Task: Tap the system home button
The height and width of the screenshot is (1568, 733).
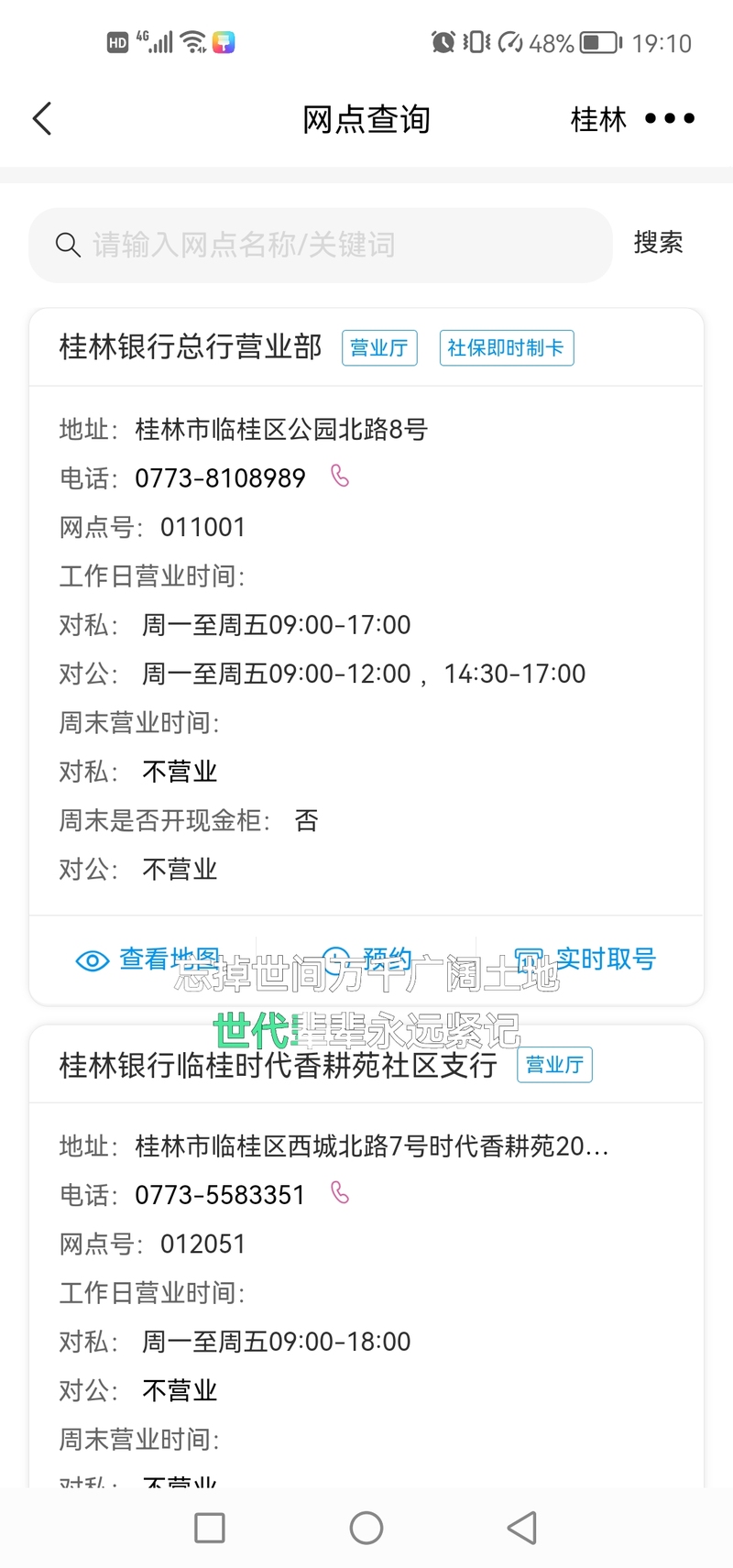Action: [366, 1528]
